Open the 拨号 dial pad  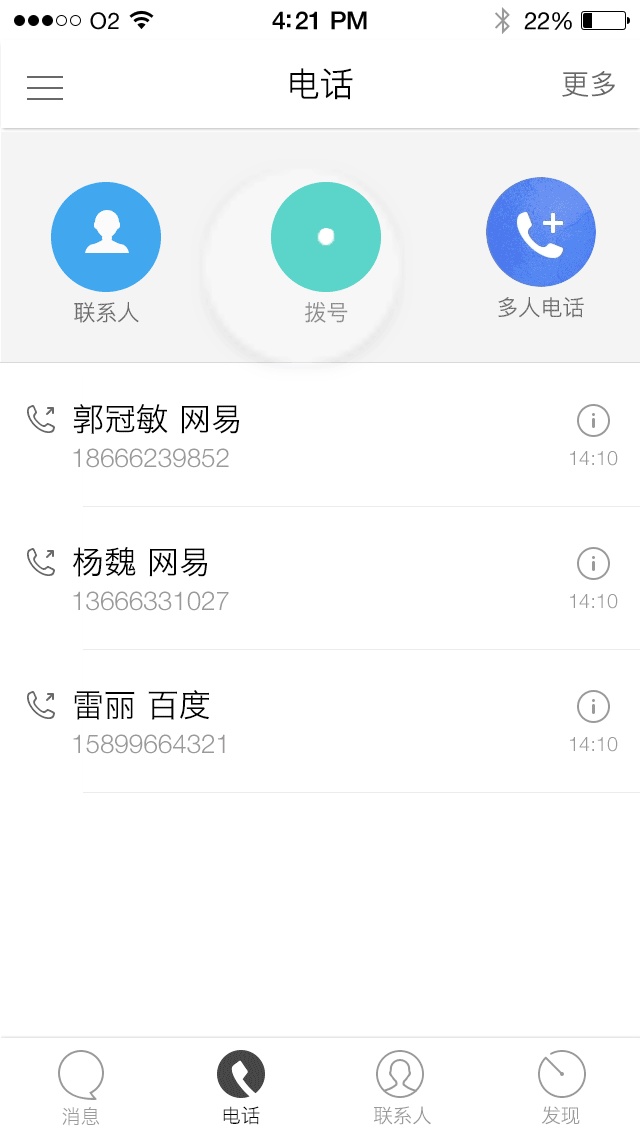[x=325, y=237]
